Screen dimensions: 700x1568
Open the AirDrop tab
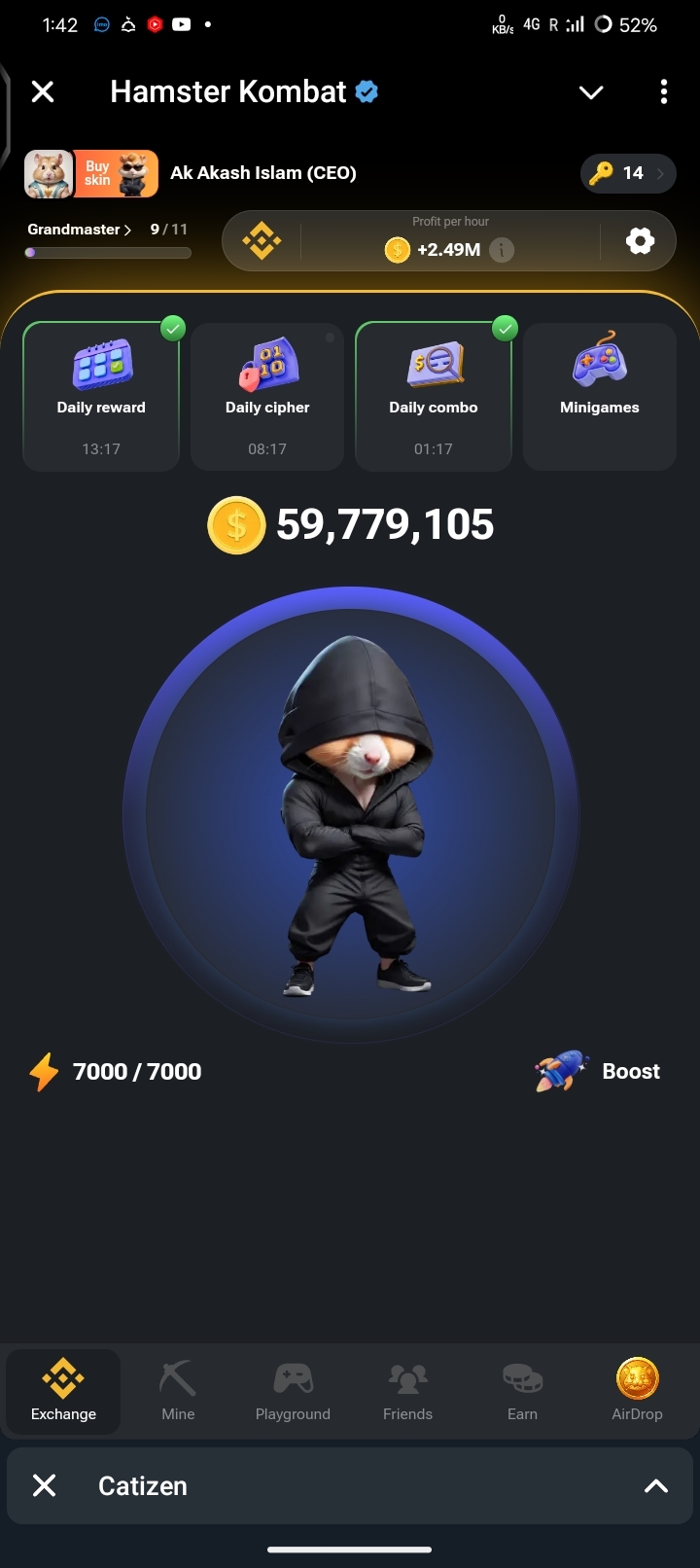click(x=637, y=1391)
